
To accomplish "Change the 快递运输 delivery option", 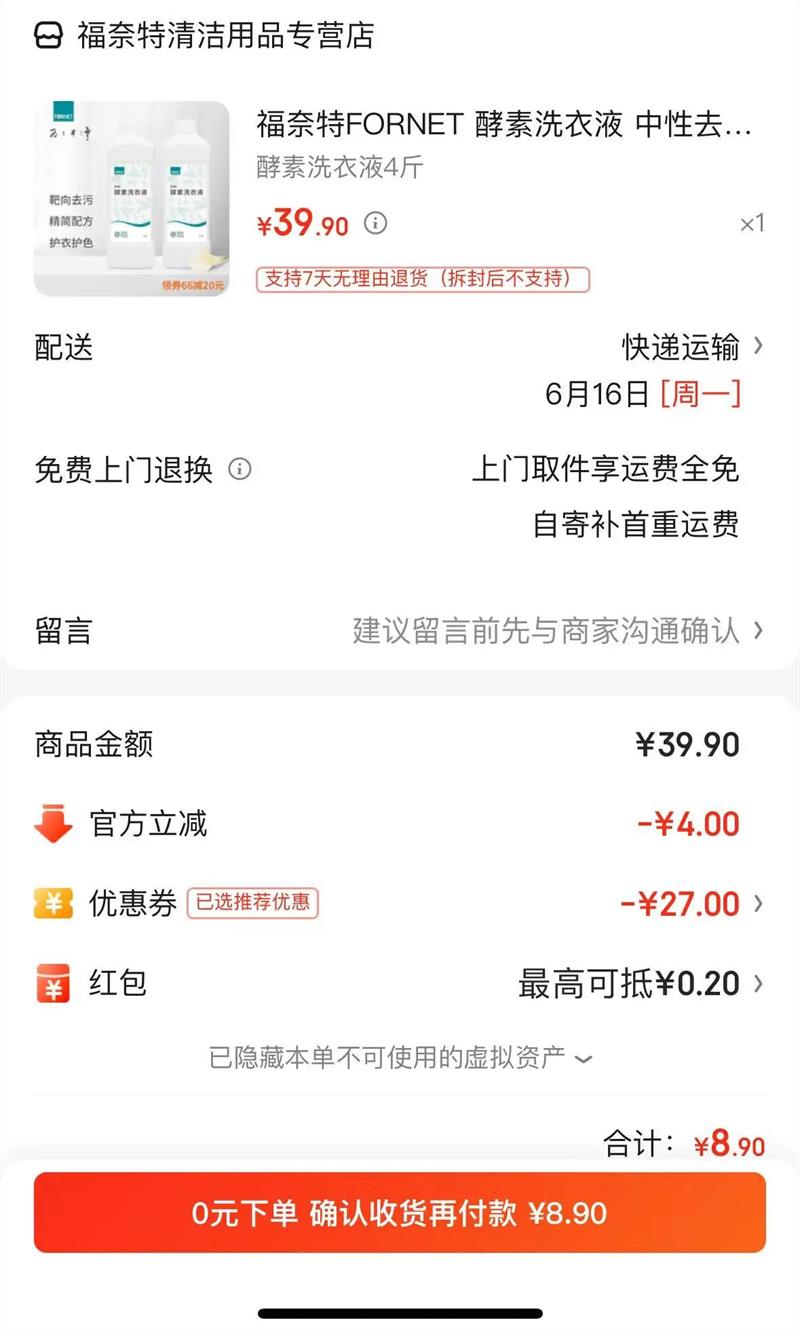I will click(x=692, y=347).
